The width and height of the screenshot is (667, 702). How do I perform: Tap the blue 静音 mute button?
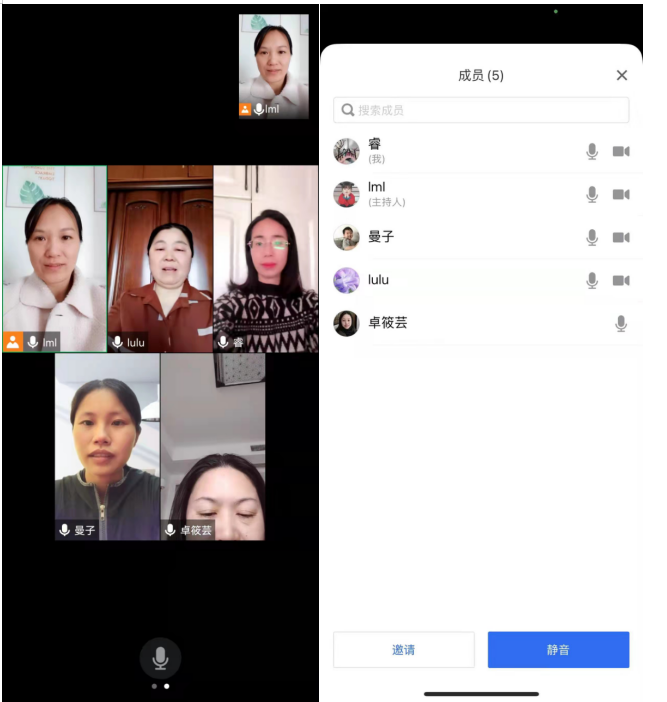(558, 650)
